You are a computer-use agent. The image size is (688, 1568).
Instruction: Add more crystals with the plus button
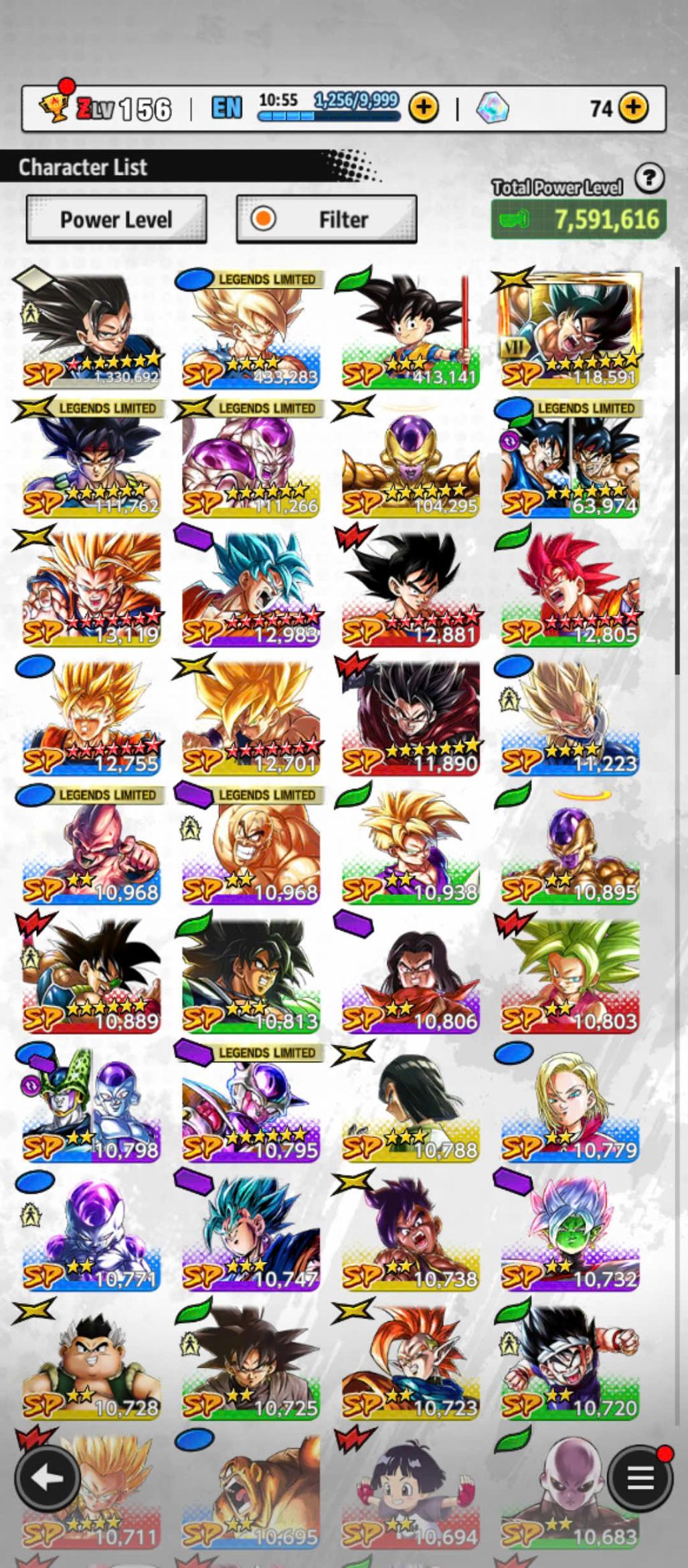pyautogui.click(x=633, y=108)
